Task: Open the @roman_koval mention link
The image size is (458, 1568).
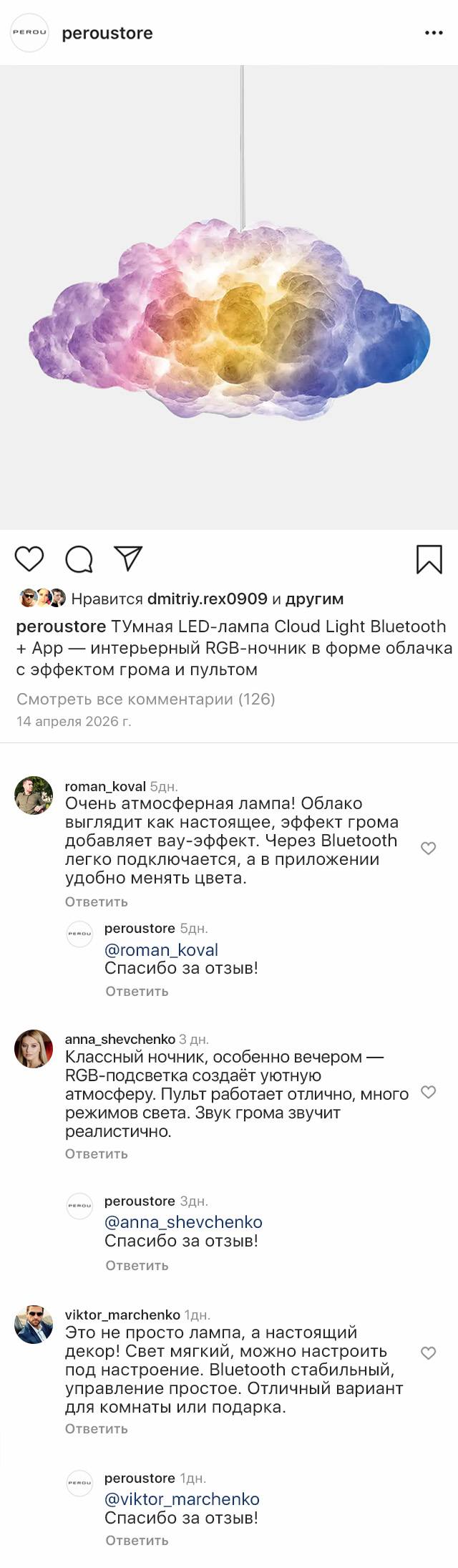Action: 161,950
